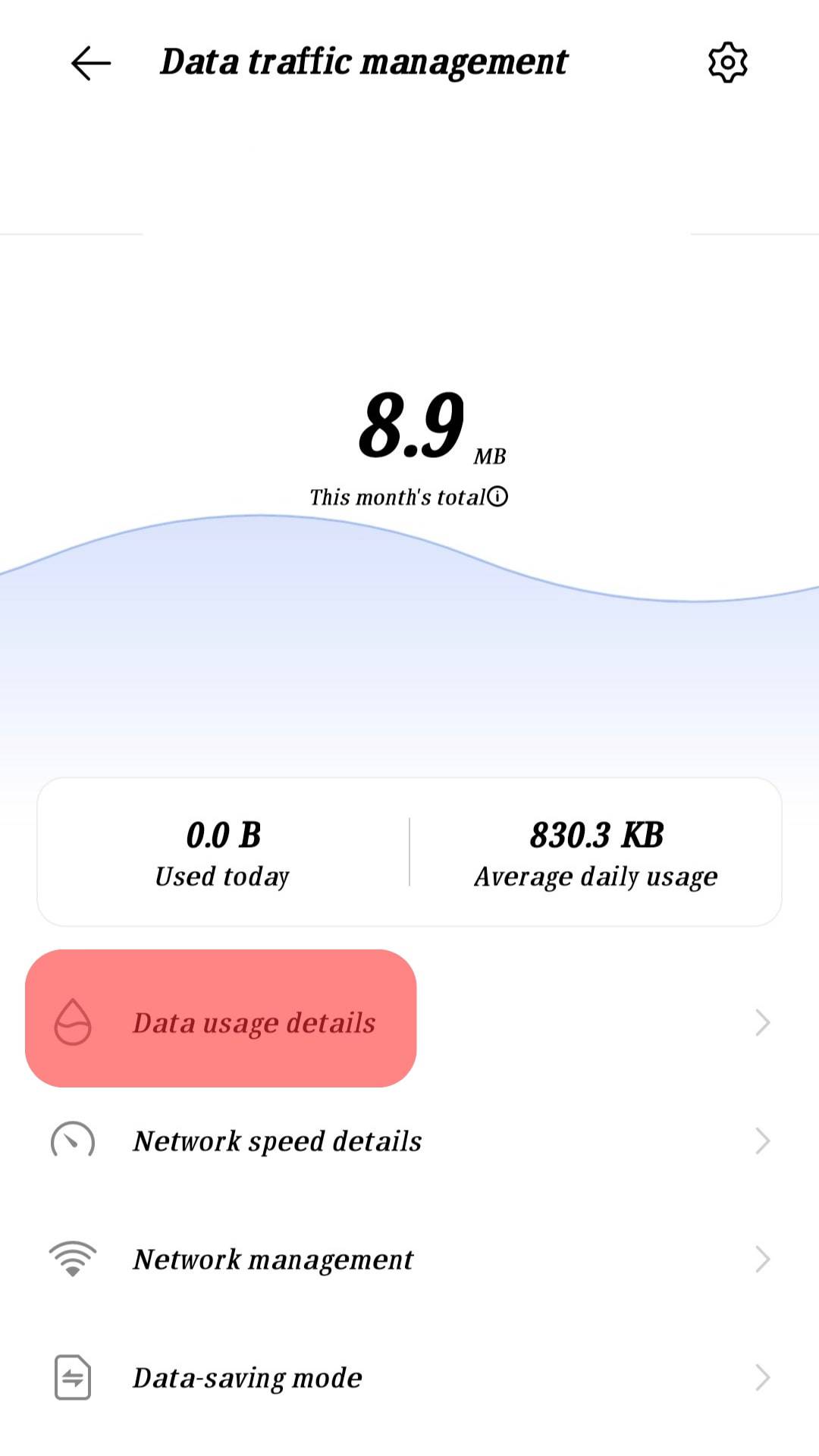
Task: Open data traffic settings gear
Action: click(727, 63)
